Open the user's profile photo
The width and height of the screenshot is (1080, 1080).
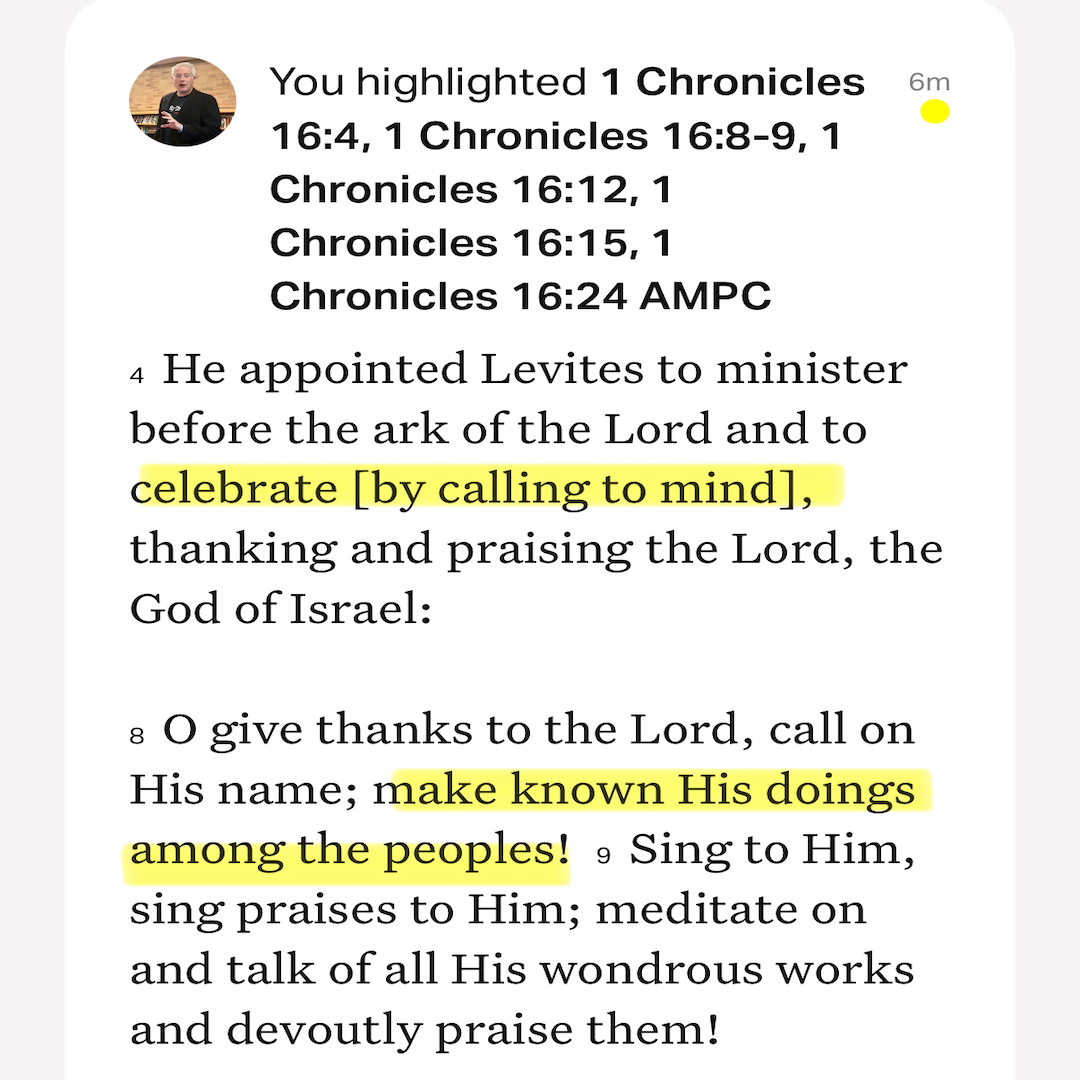coord(182,103)
